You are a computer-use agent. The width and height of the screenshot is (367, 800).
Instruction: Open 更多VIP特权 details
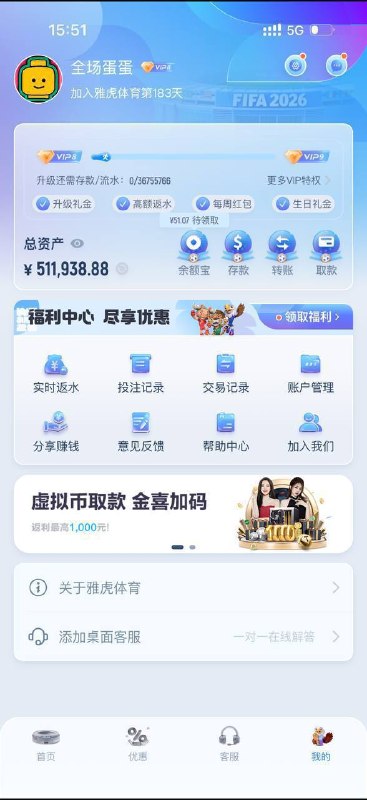click(299, 180)
